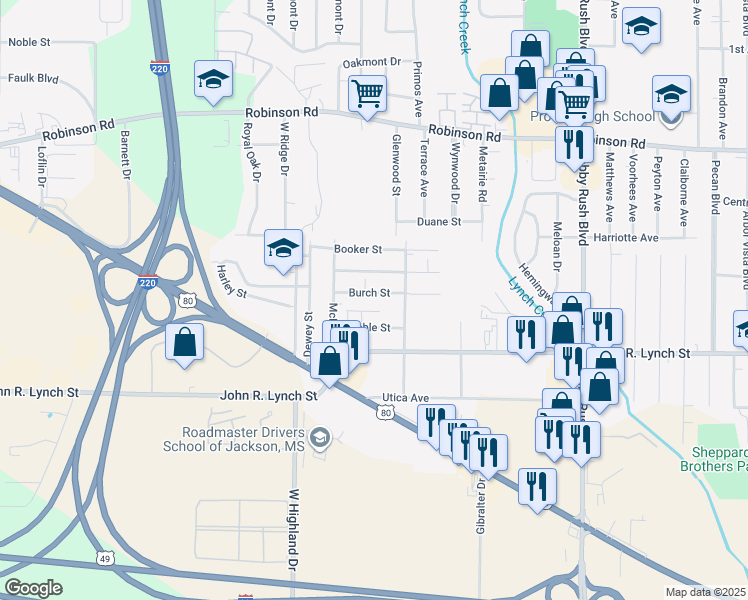Select the school marker near 1st street
Screen dimensions: 748x600
[x=642, y=28]
